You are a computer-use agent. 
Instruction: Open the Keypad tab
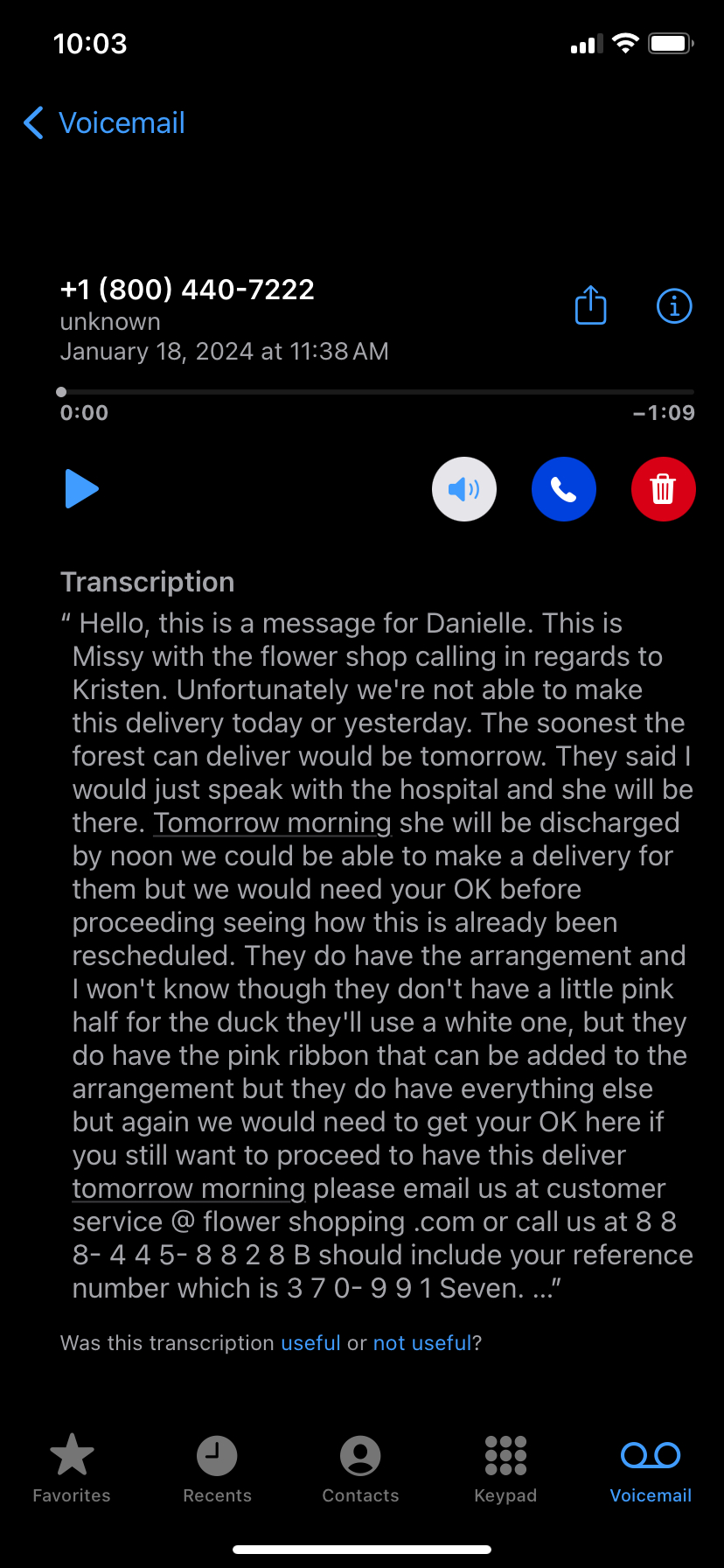[505, 1468]
